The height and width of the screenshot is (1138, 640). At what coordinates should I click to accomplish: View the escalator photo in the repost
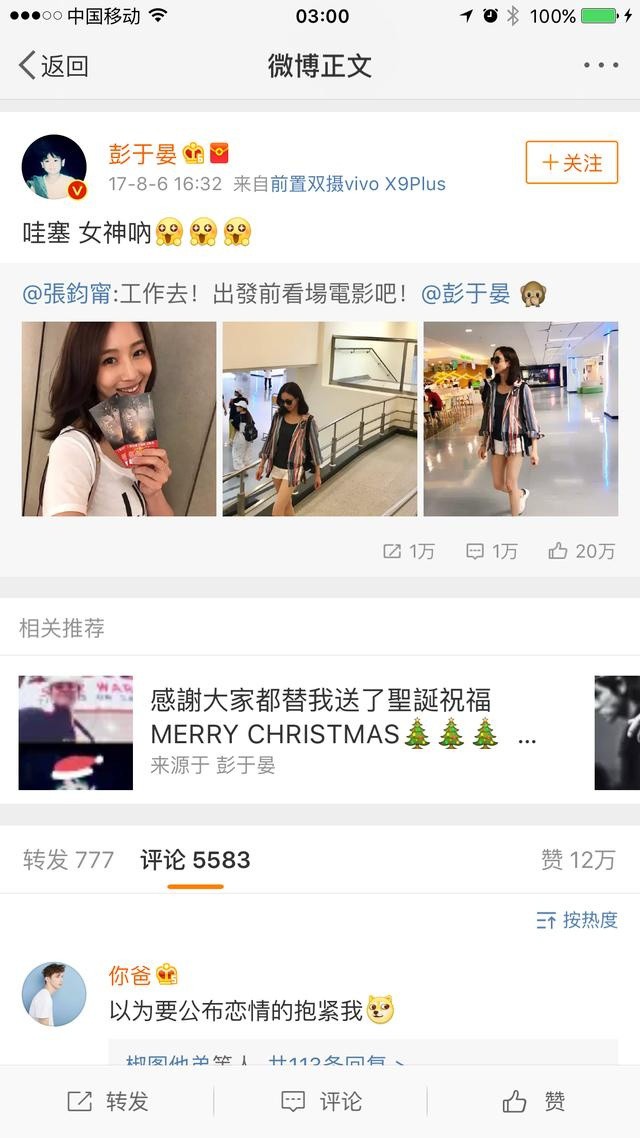click(320, 419)
